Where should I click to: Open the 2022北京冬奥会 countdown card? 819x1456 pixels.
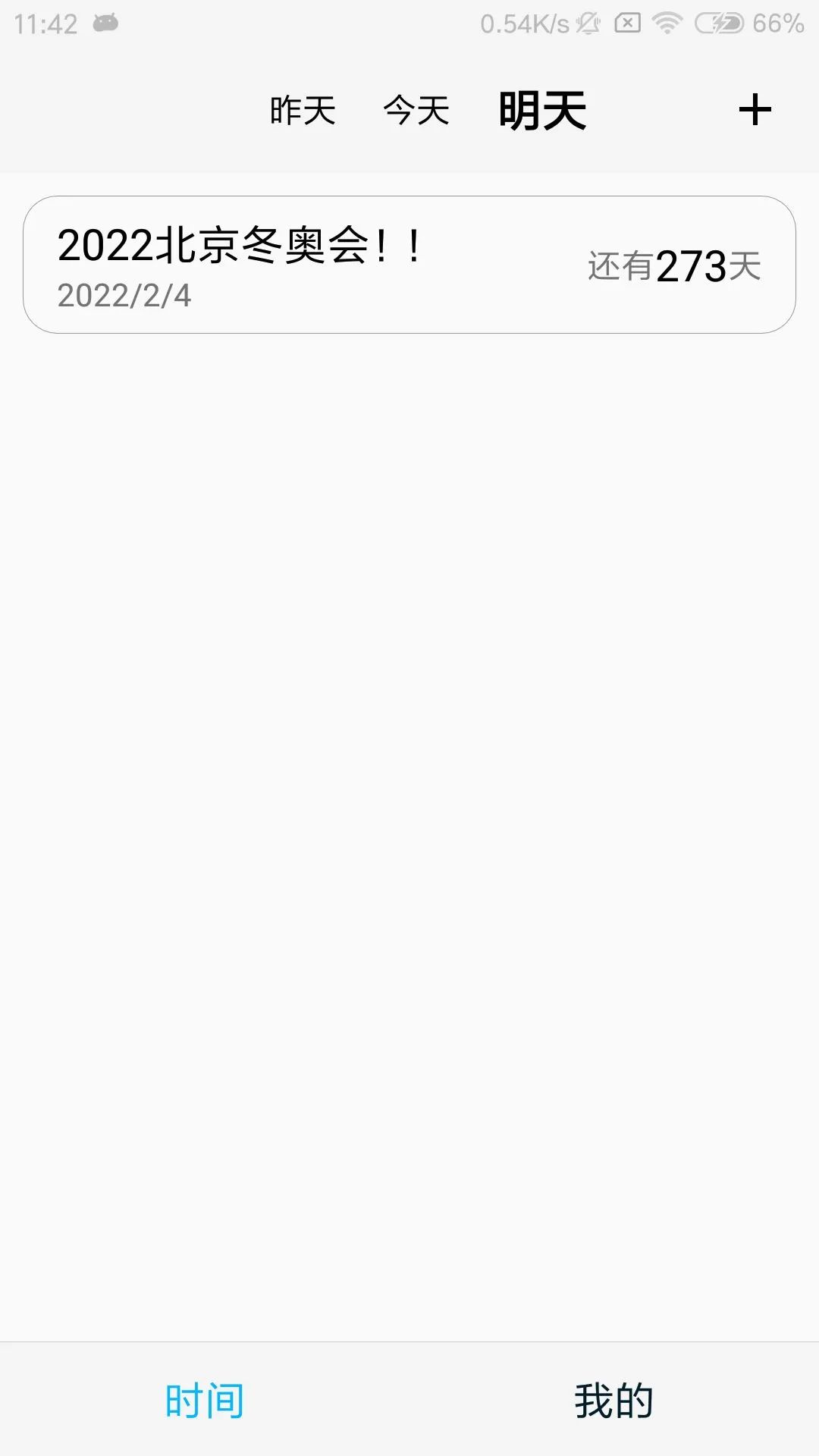409,265
